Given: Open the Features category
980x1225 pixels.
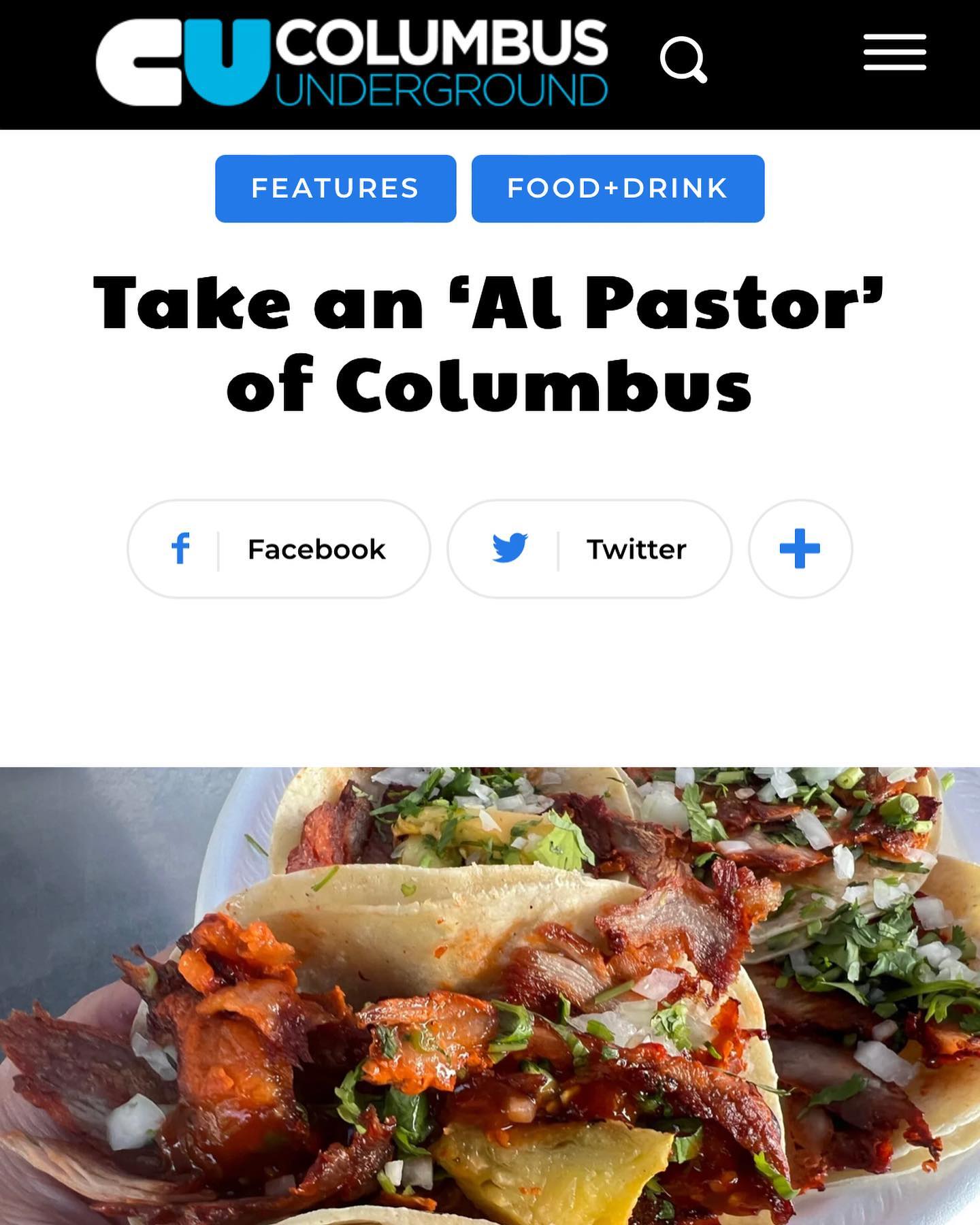Looking at the screenshot, I should 336,189.
